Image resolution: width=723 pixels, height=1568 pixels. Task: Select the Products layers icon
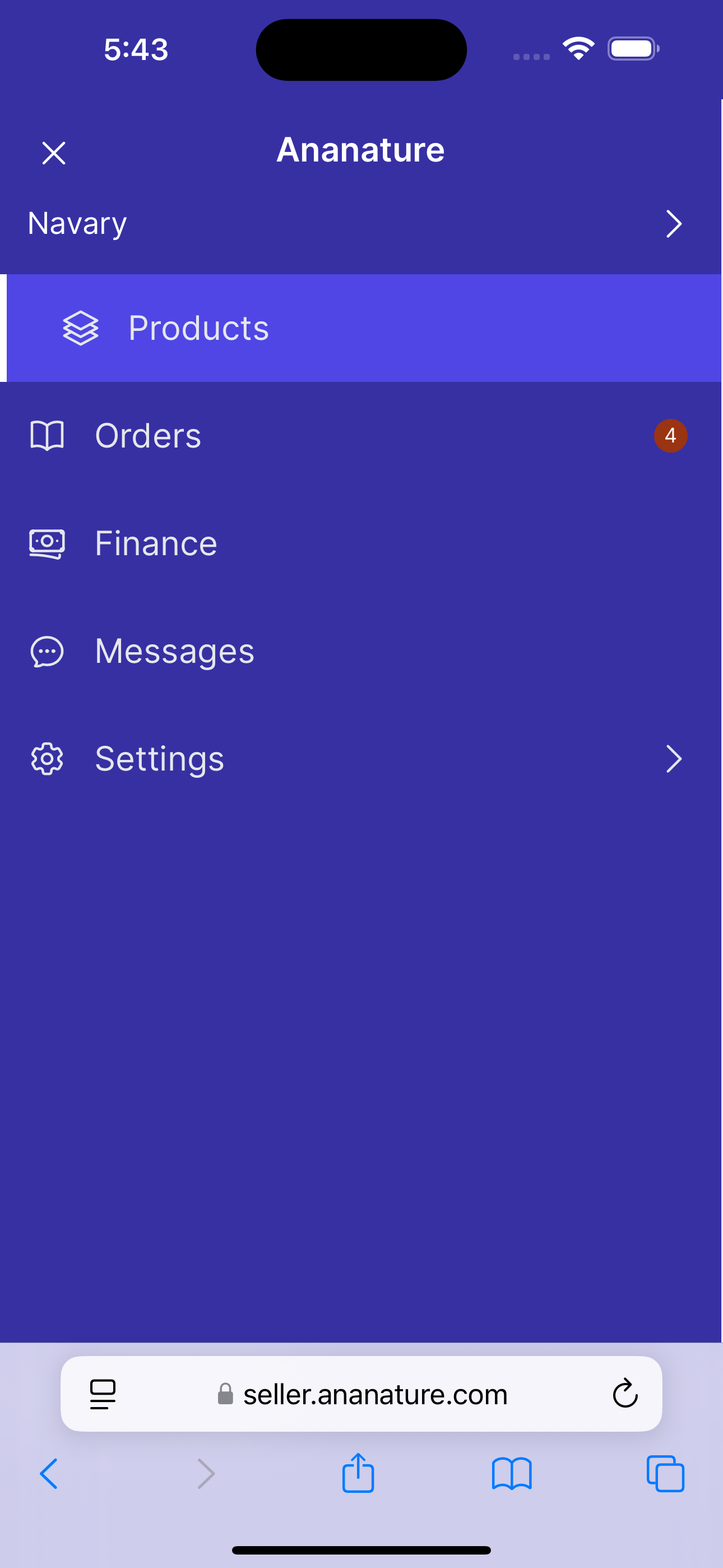[81, 328]
